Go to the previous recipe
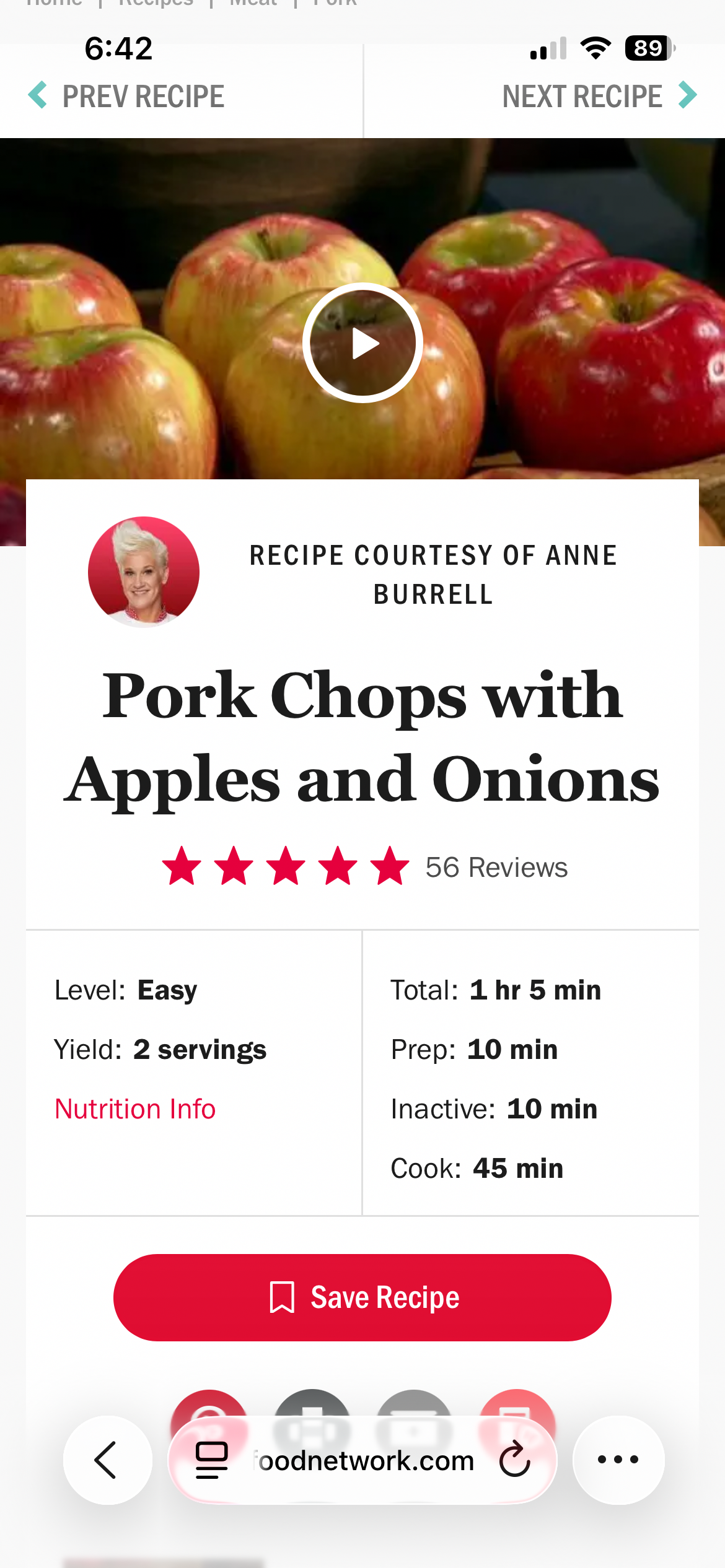The image size is (725, 1568). click(127, 96)
